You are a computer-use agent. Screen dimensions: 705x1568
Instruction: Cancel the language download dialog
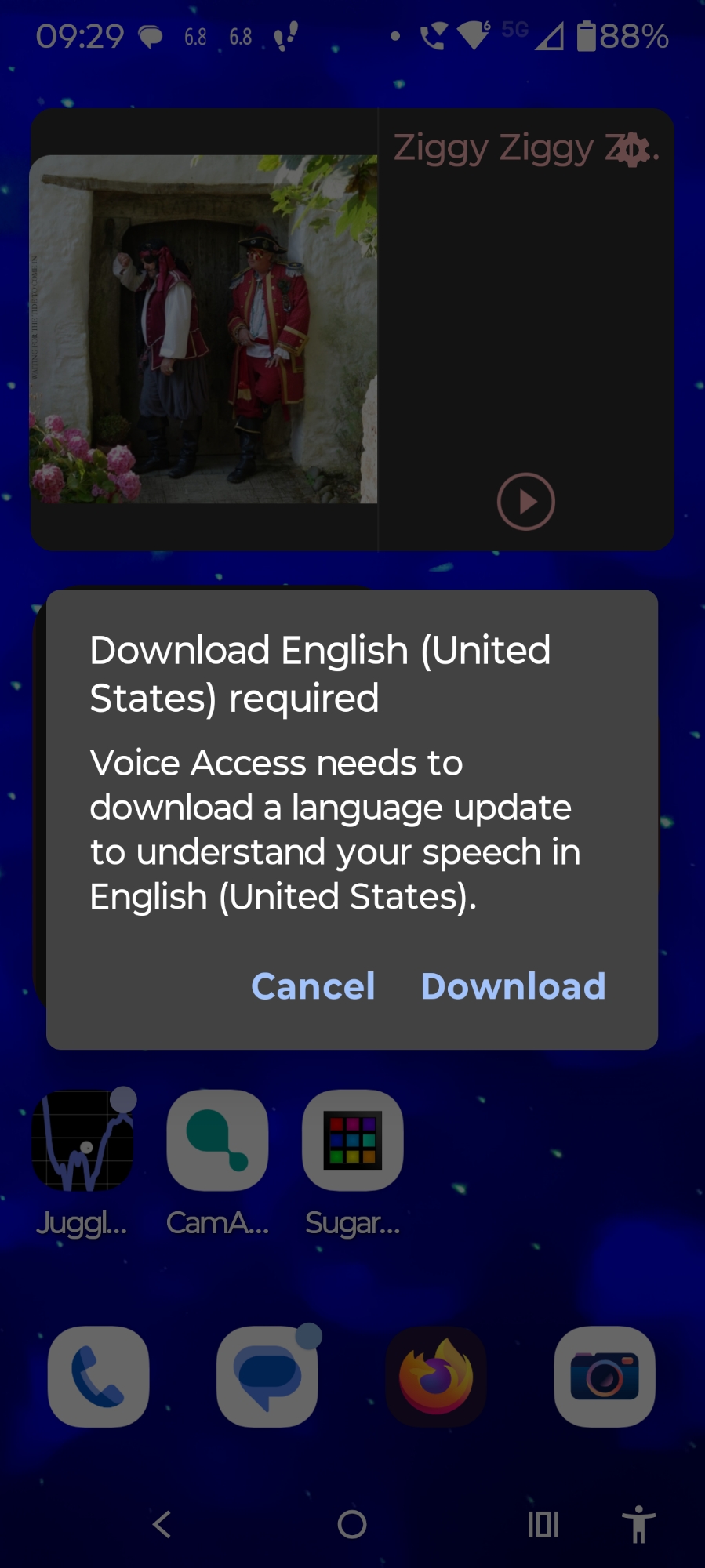click(313, 986)
